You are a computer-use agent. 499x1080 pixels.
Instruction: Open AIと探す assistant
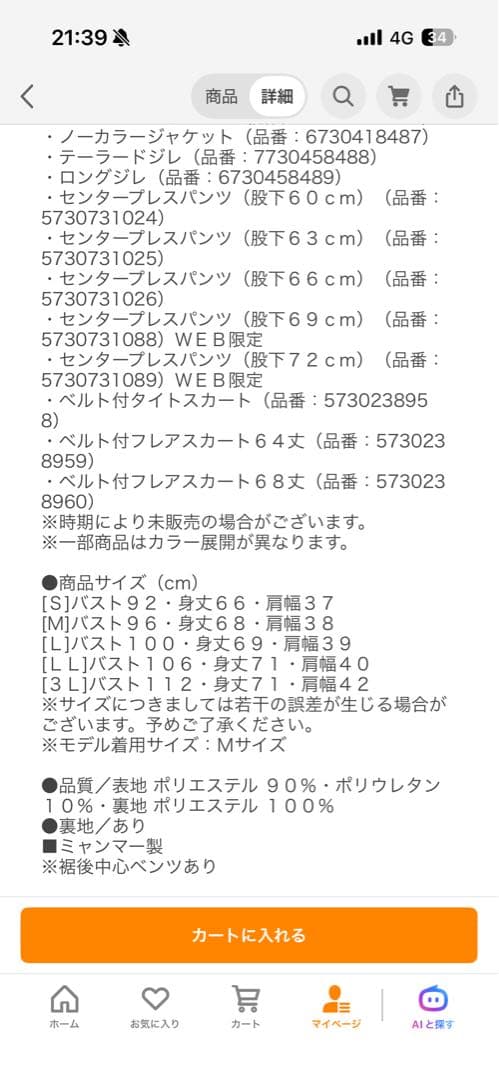[433, 1007]
